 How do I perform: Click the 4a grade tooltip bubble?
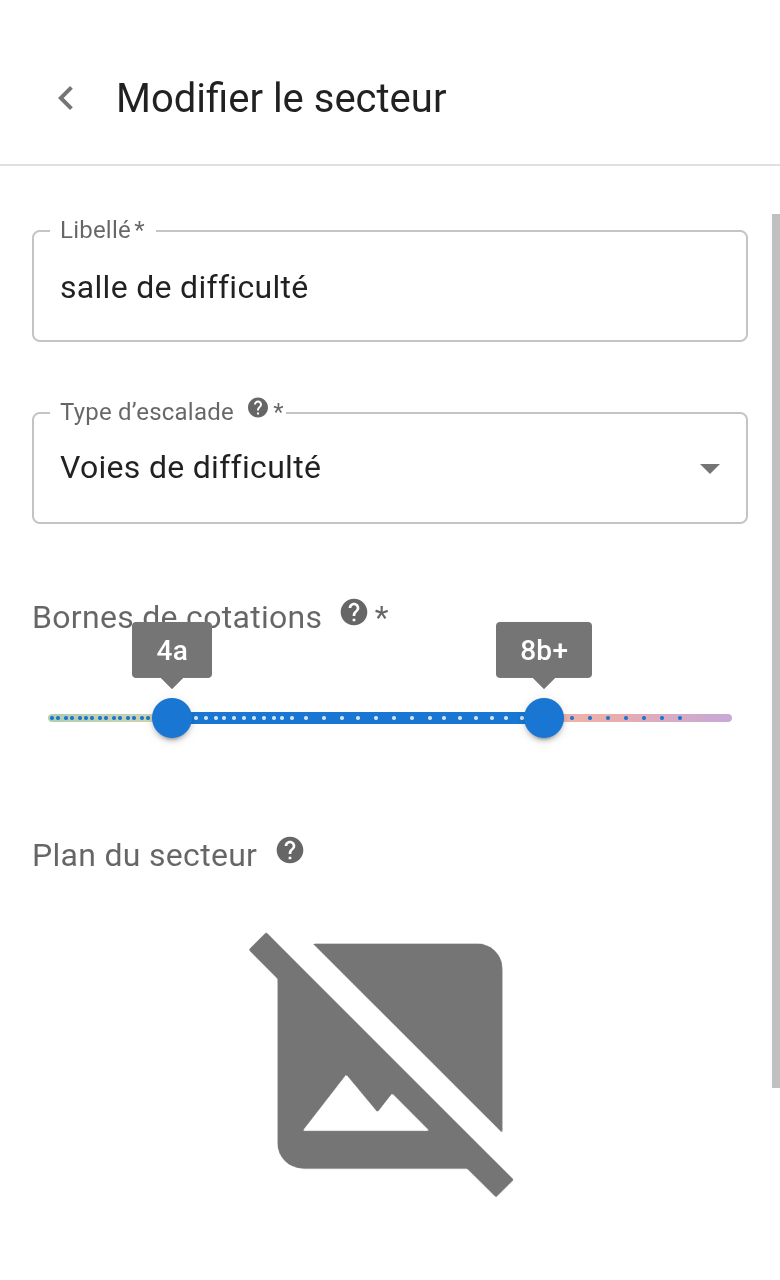tap(172, 650)
